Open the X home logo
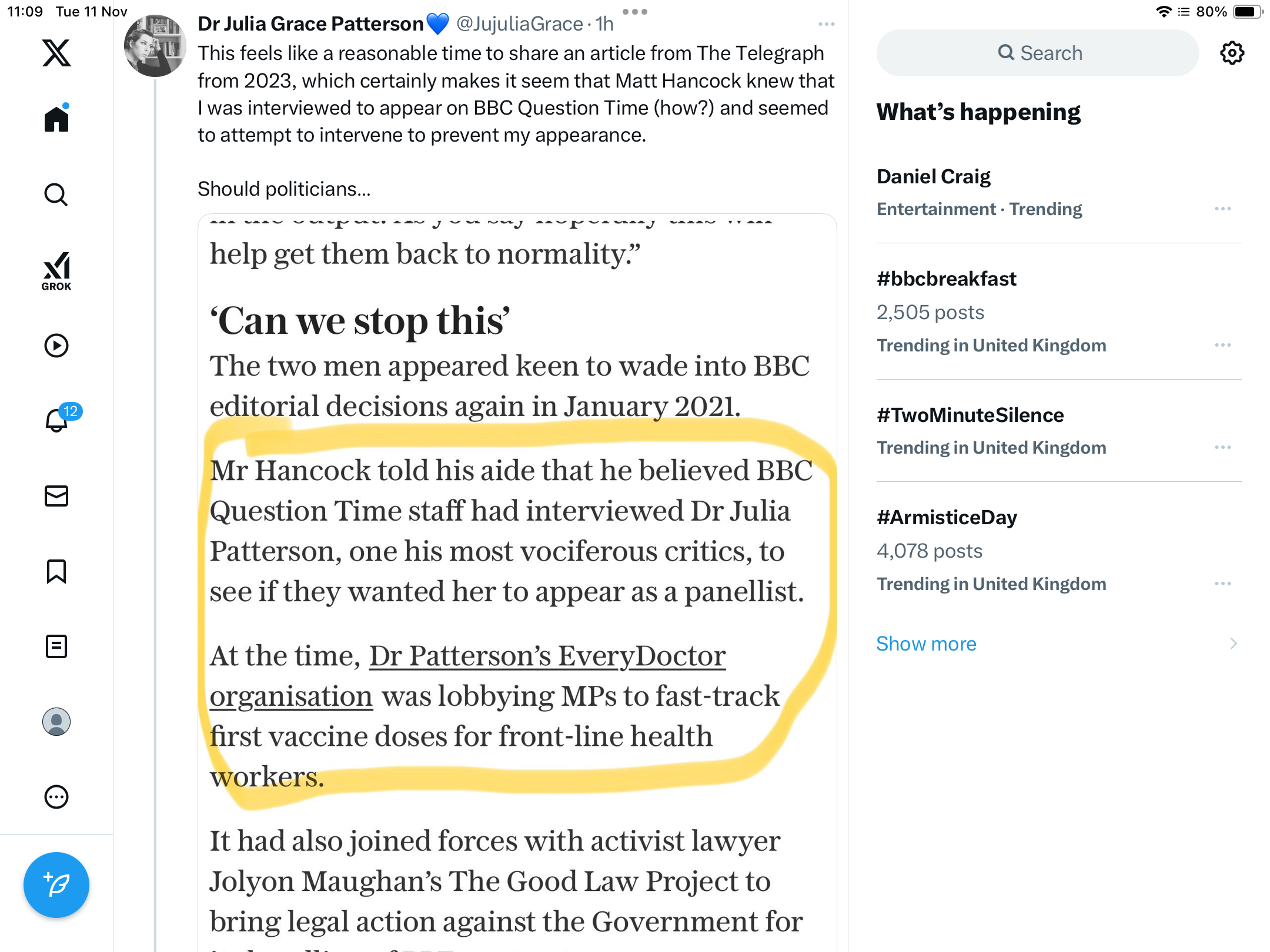Screen dimensions: 1270x952 (x=56, y=53)
